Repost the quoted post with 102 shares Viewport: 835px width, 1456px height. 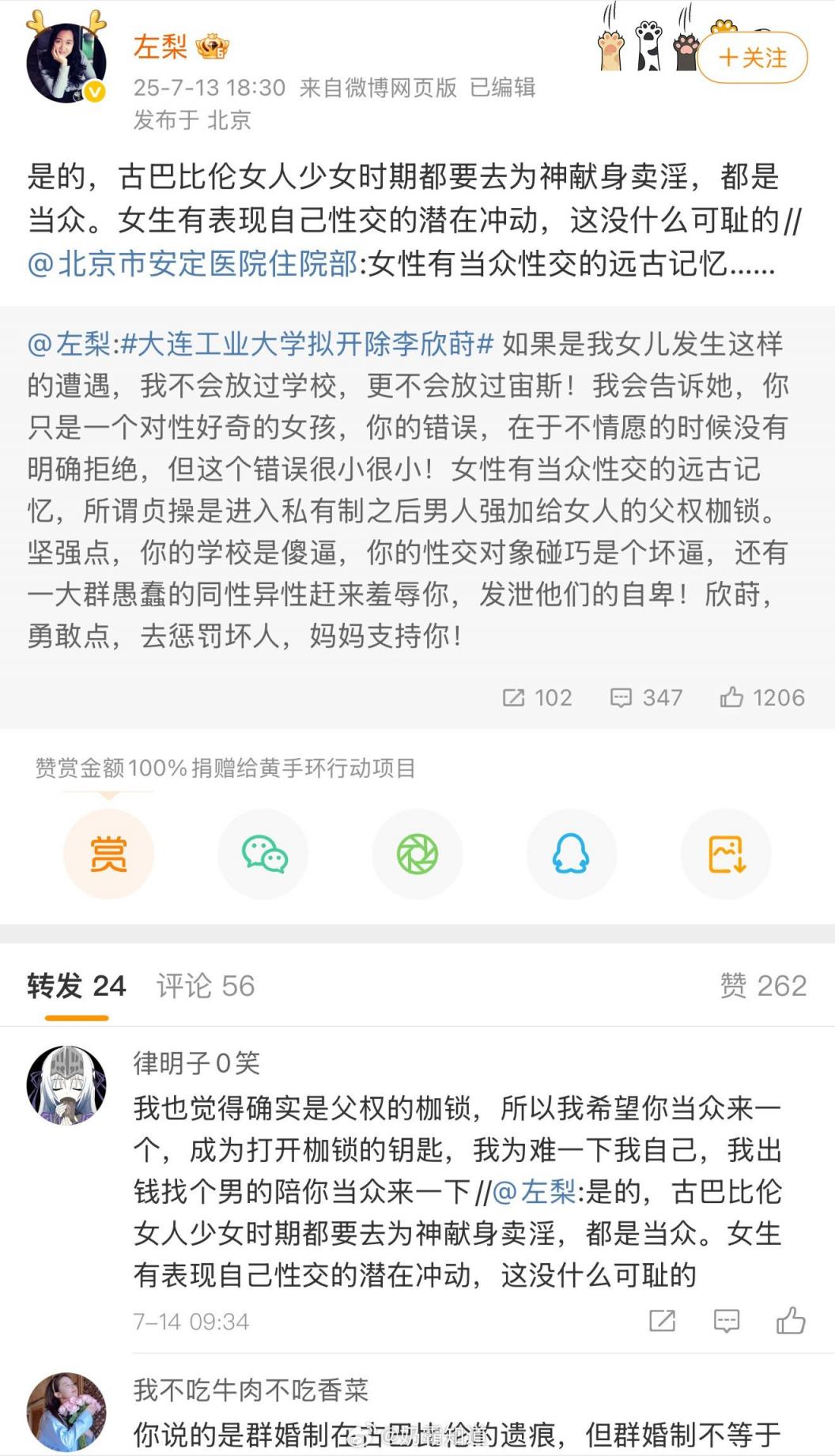coord(537,697)
